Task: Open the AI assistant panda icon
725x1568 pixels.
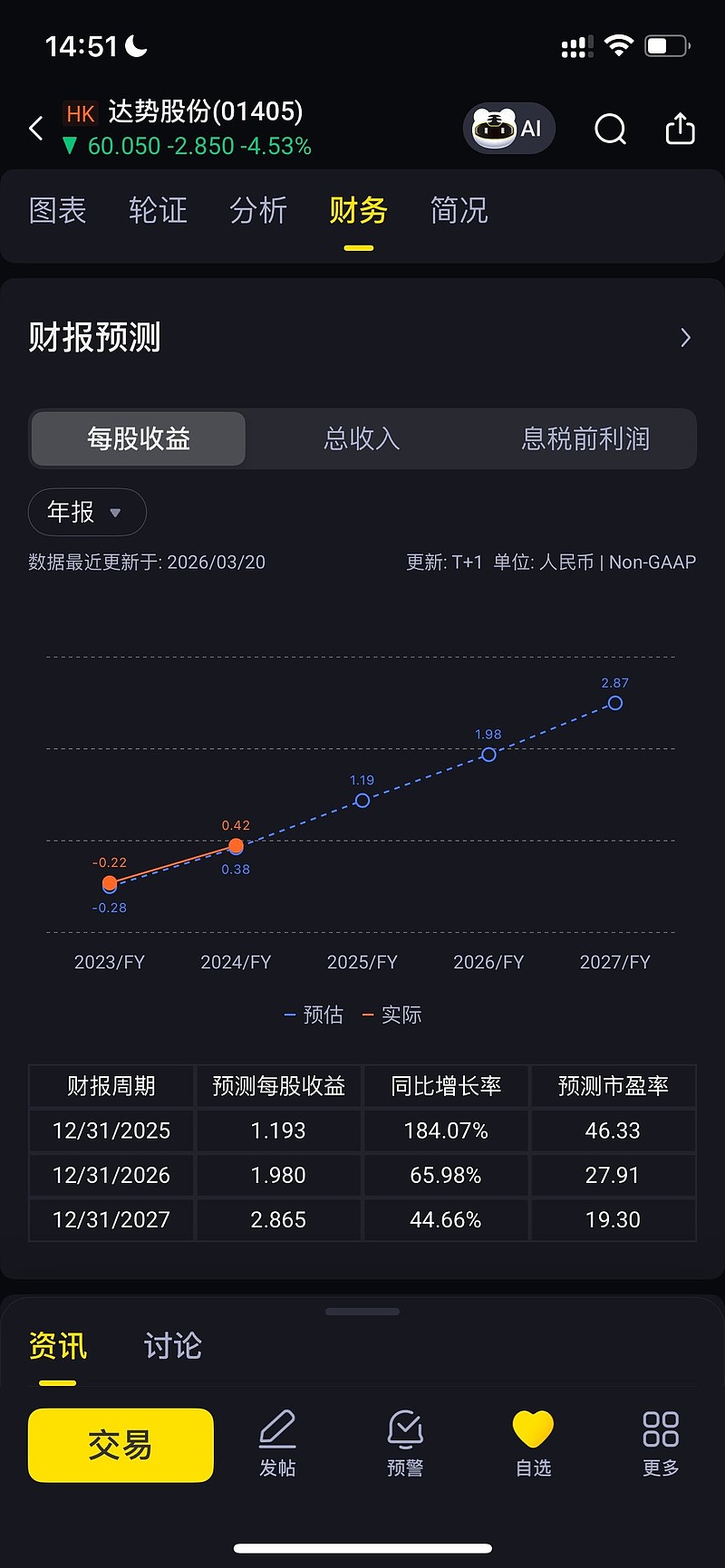Action: 508,129
